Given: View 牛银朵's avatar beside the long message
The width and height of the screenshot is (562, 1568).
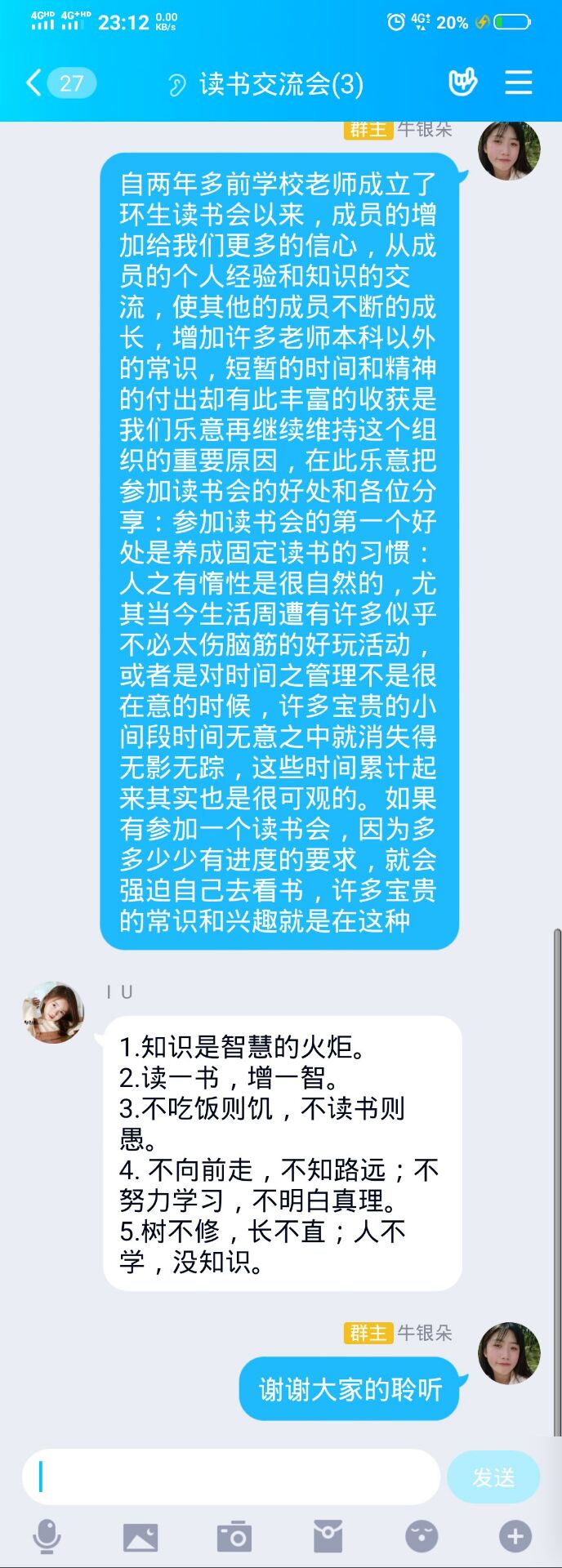Looking at the screenshot, I should pyautogui.click(x=509, y=150).
